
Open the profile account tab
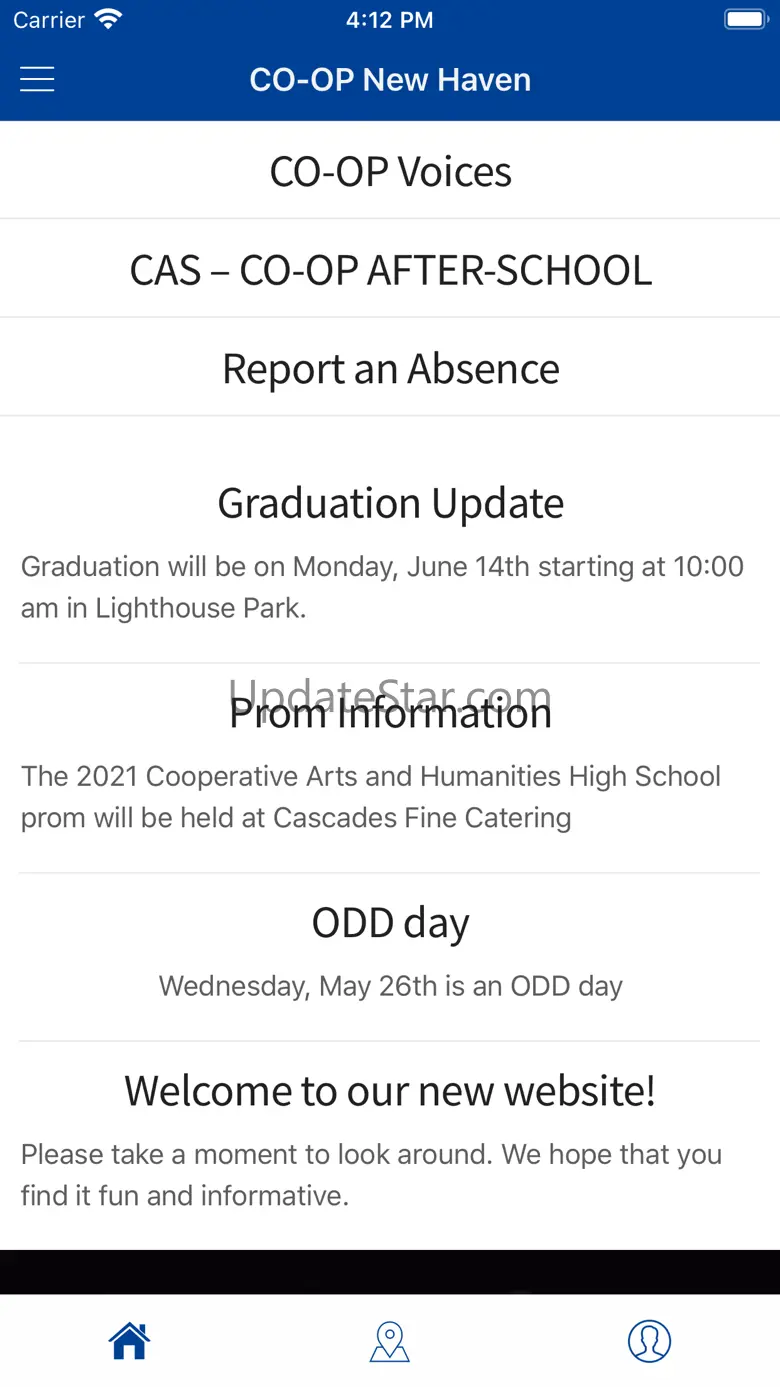(649, 1341)
